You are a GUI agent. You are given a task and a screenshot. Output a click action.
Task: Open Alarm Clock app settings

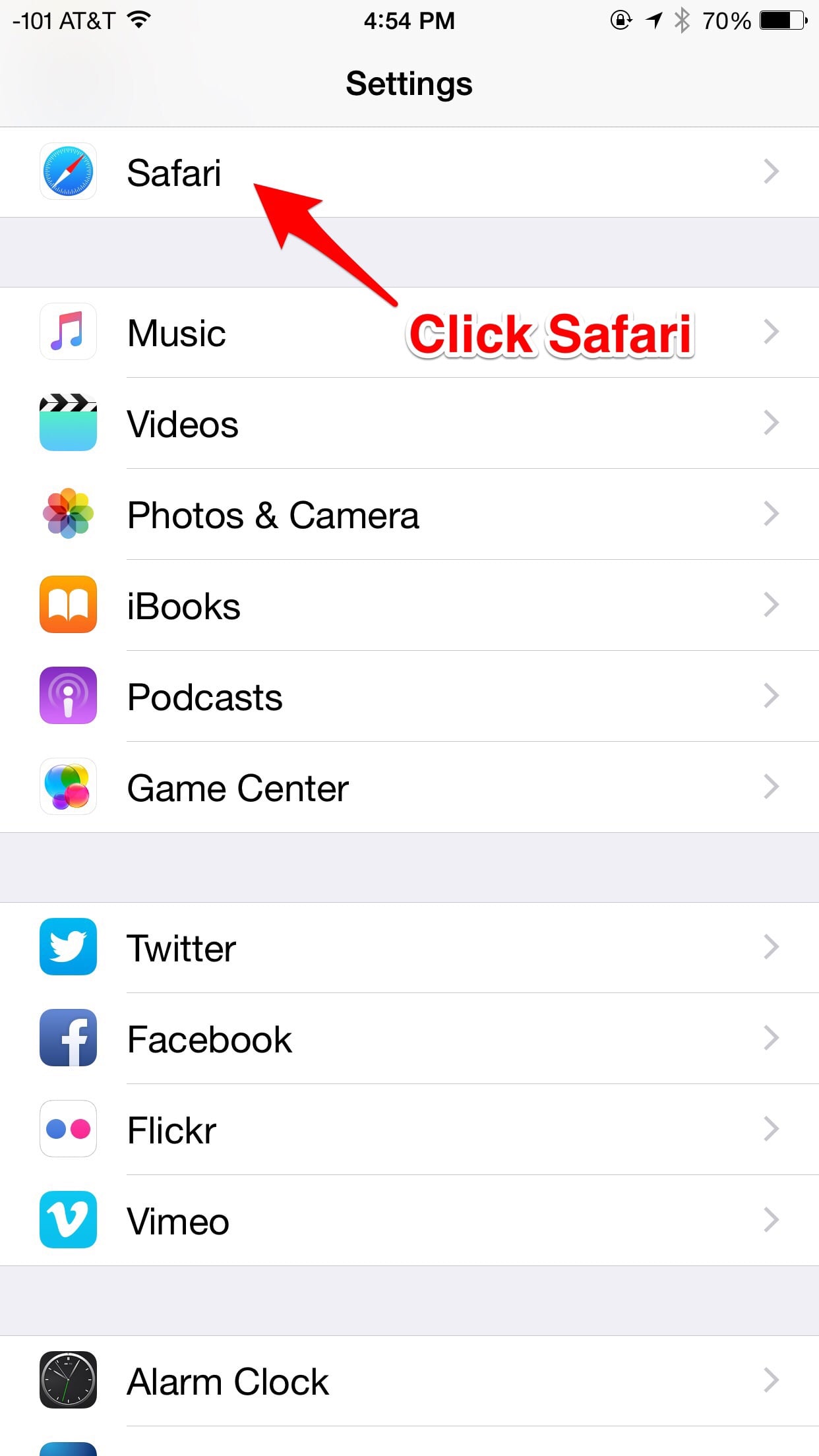pos(409,1381)
